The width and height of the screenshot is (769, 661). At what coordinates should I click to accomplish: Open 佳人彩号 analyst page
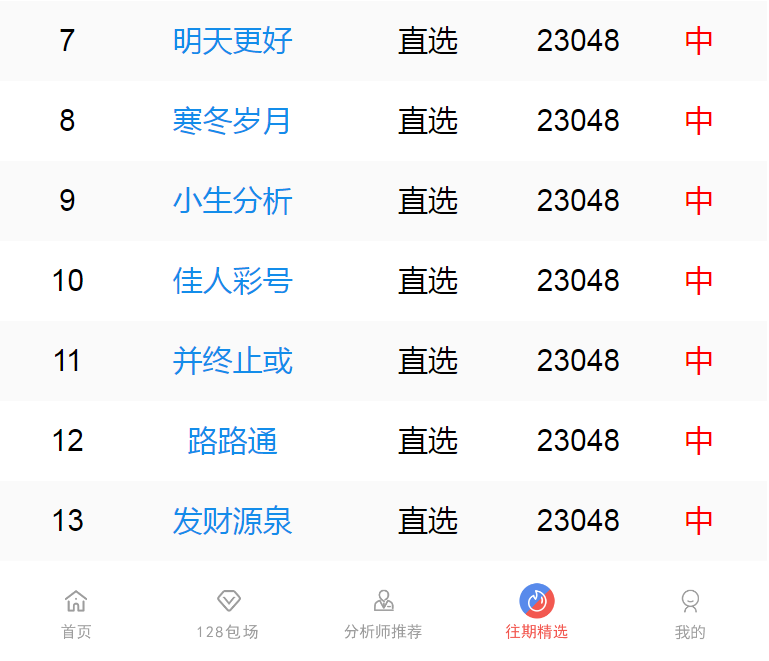[x=232, y=281]
